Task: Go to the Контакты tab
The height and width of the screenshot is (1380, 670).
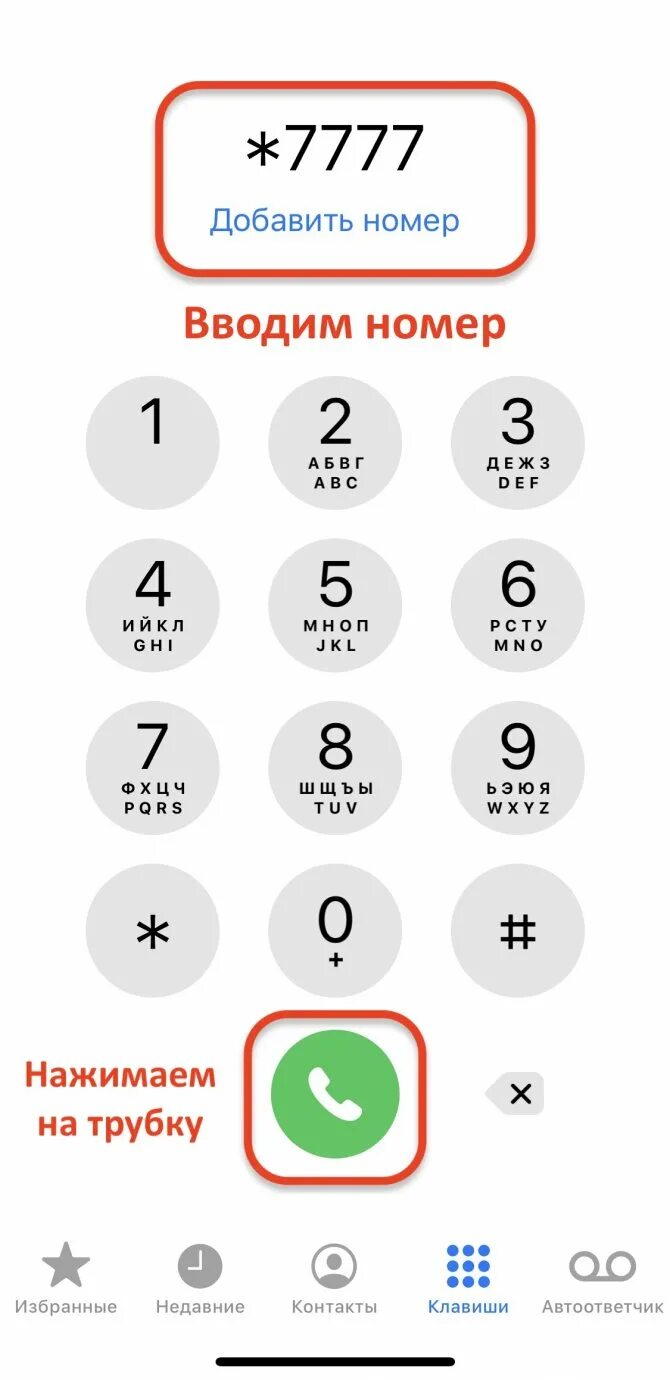Action: (x=334, y=1278)
